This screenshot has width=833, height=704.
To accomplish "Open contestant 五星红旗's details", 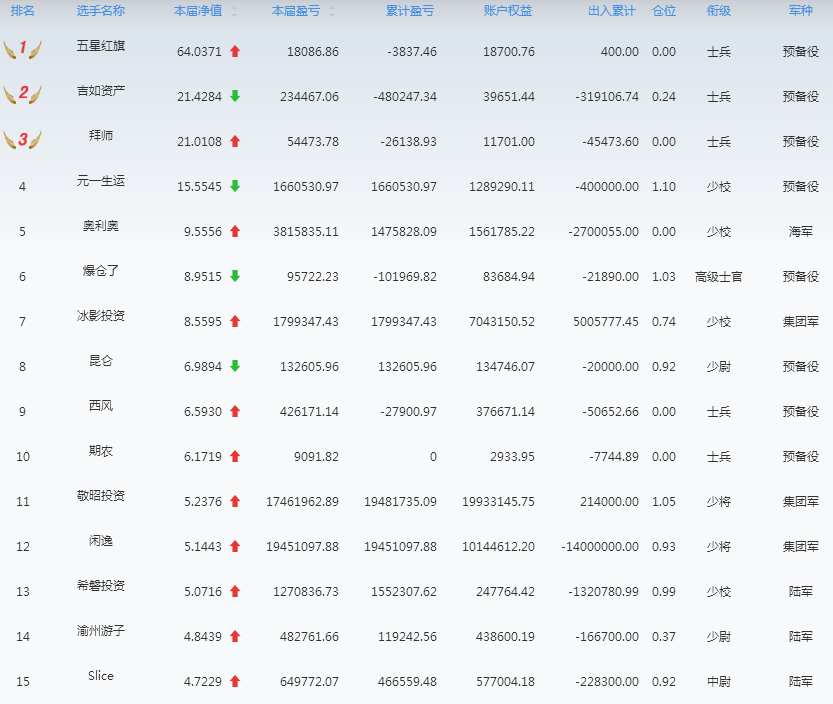I will pos(100,46).
